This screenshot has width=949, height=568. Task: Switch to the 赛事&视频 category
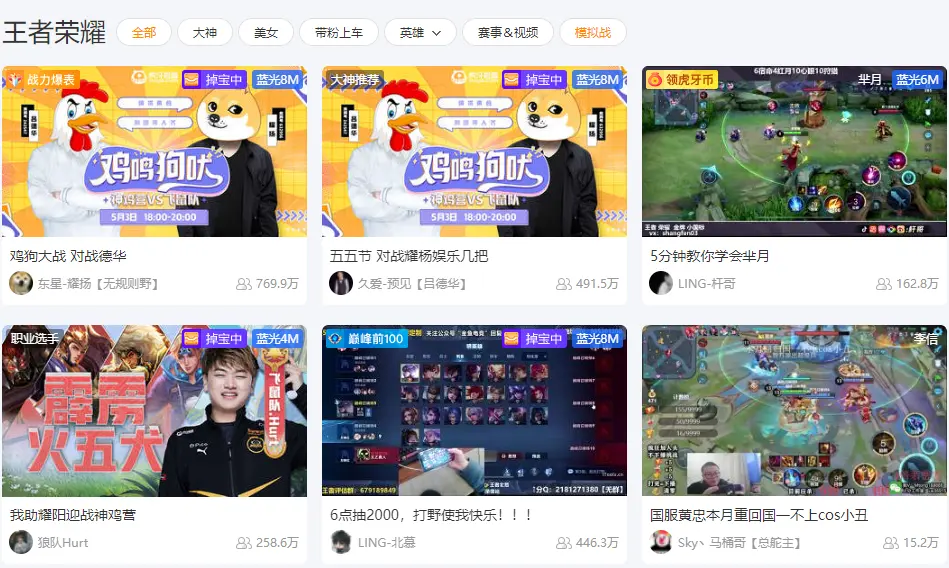pyautogui.click(x=507, y=33)
